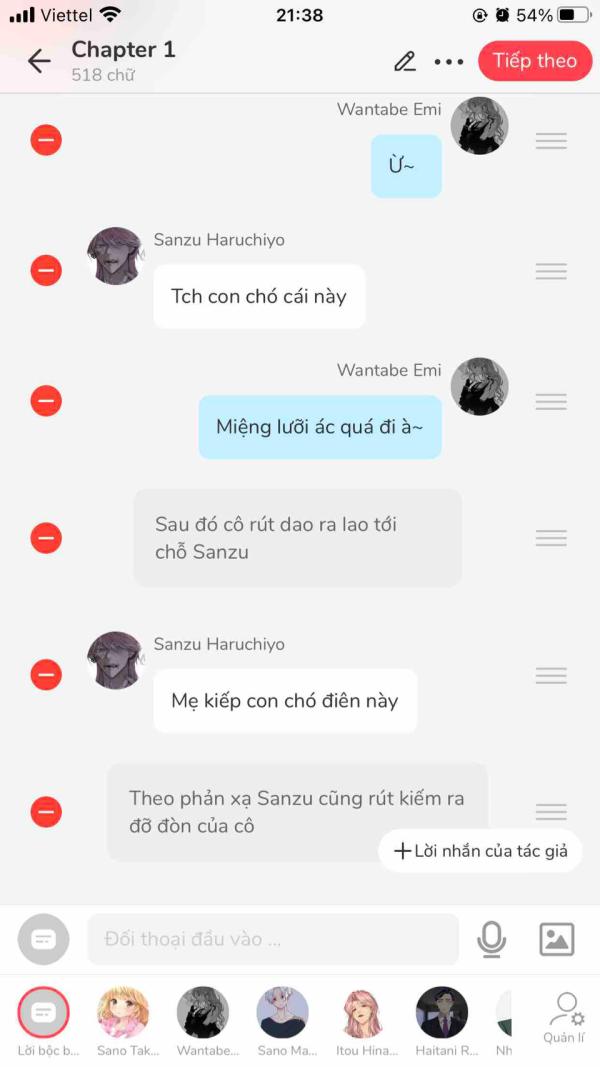This screenshot has width=600, height=1067.
Task: Choose character Wantabe...
Action: (203, 1014)
